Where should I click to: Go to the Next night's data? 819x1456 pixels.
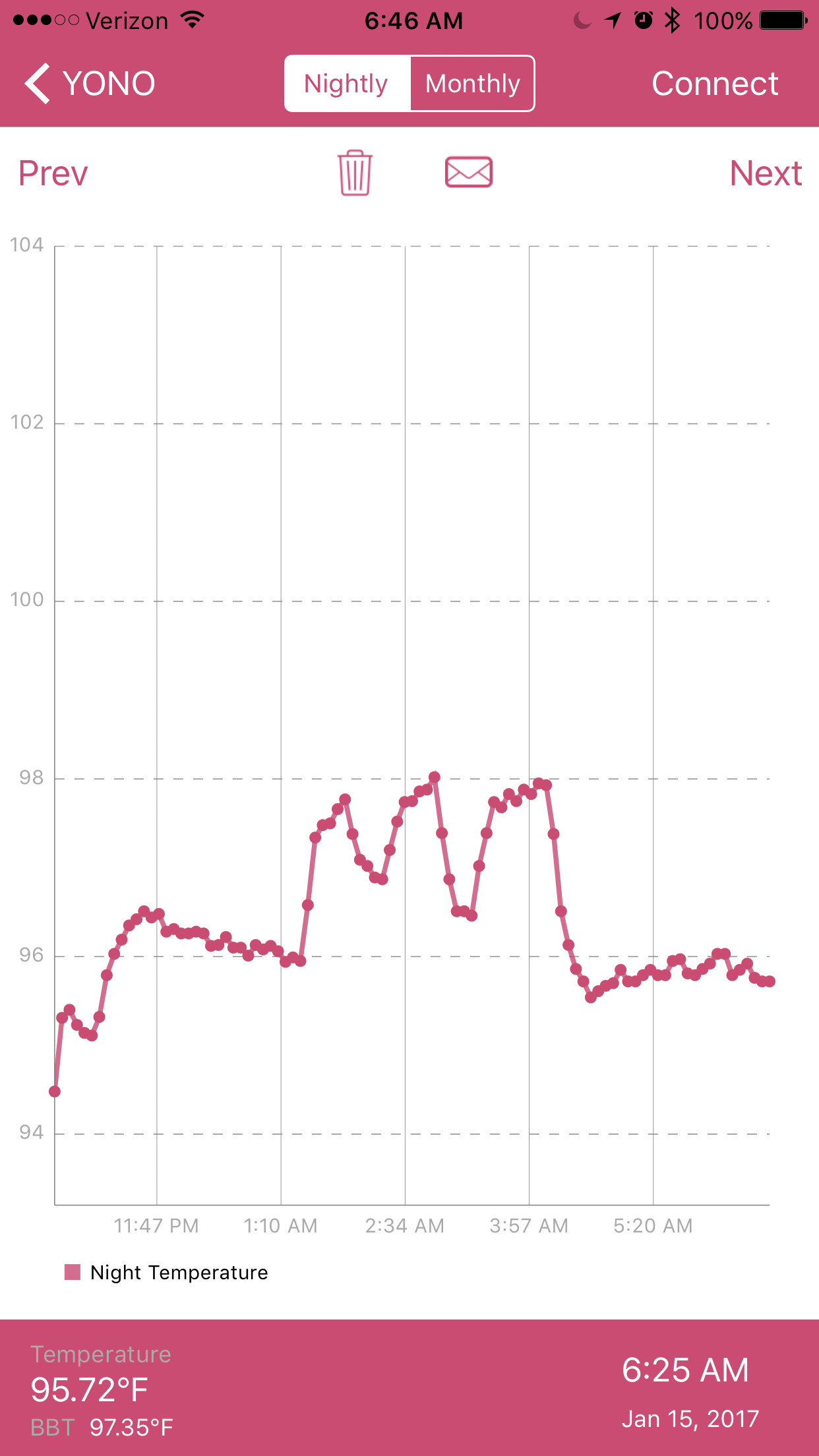click(765, 173)
